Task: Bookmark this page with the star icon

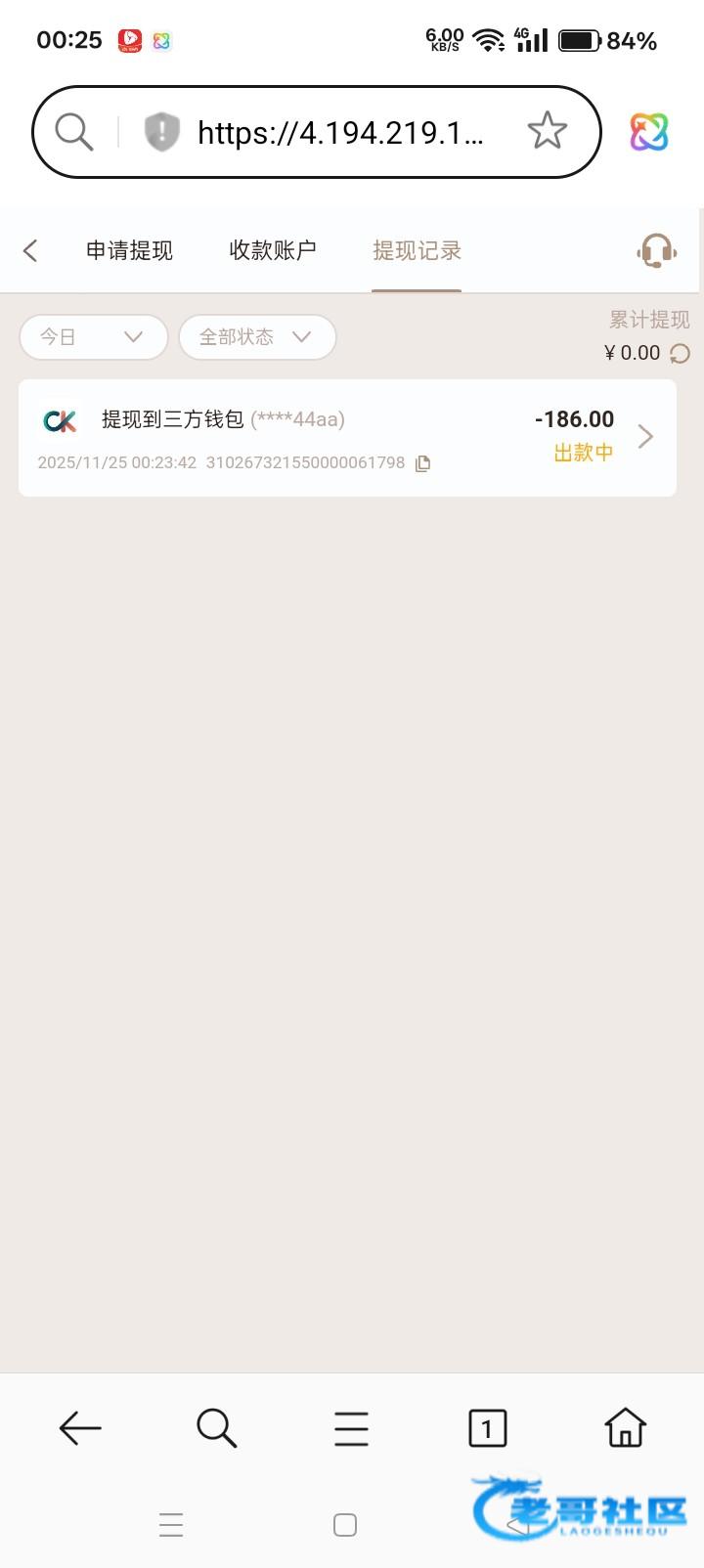Action: point(547,131)
